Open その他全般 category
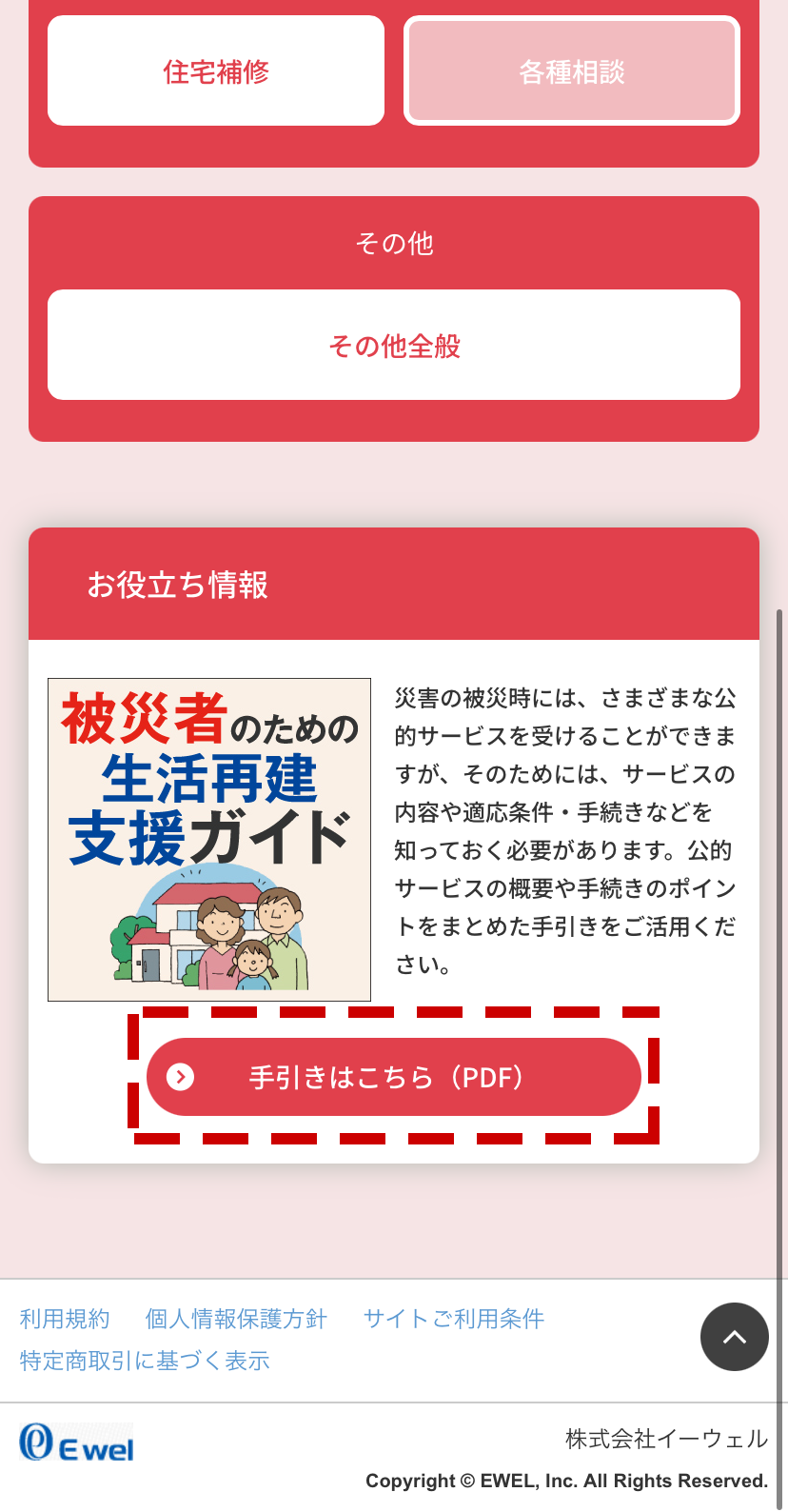 pos(394,346)
